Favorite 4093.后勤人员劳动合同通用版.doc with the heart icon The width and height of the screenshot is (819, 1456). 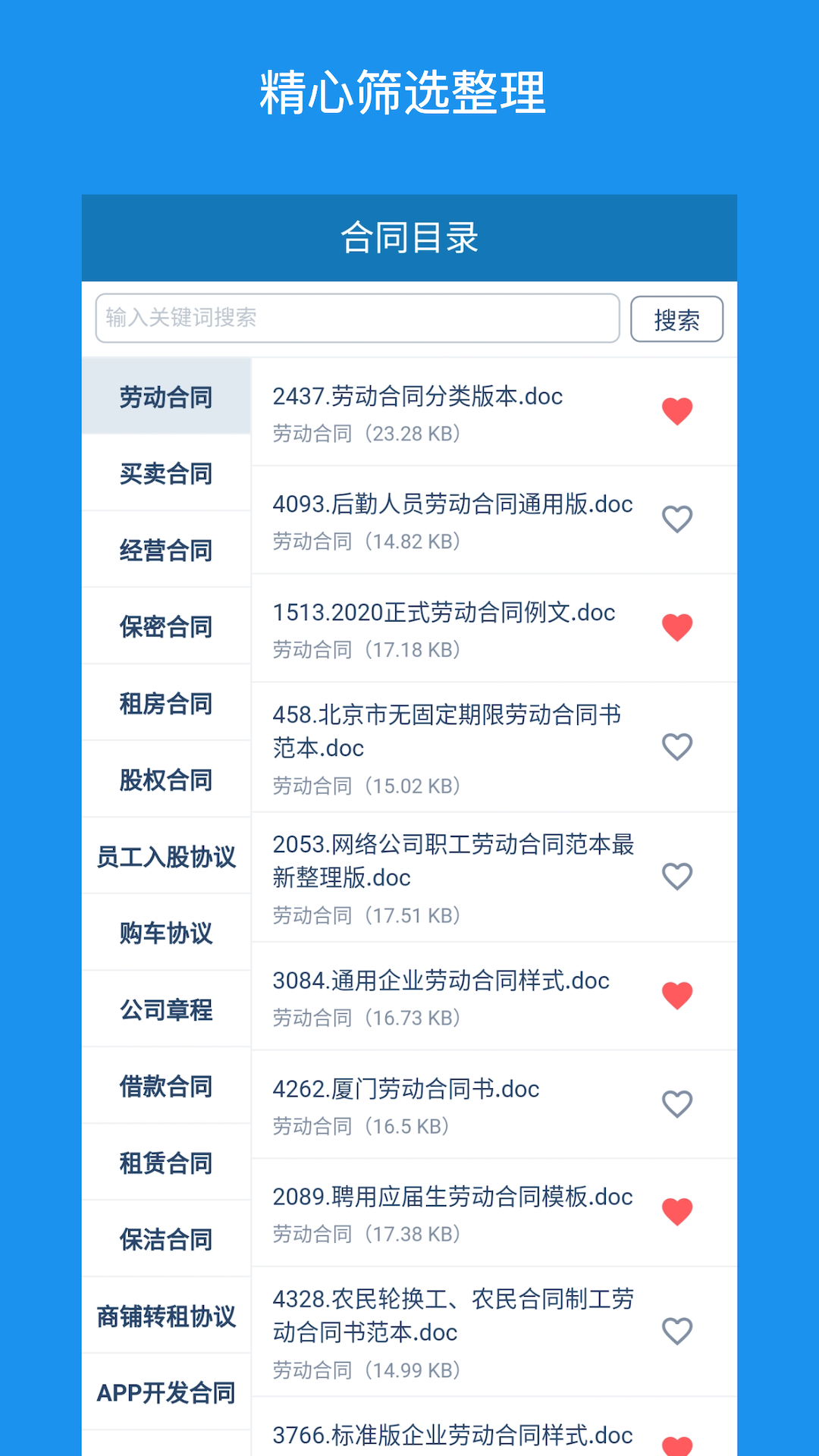pos(677,519)
